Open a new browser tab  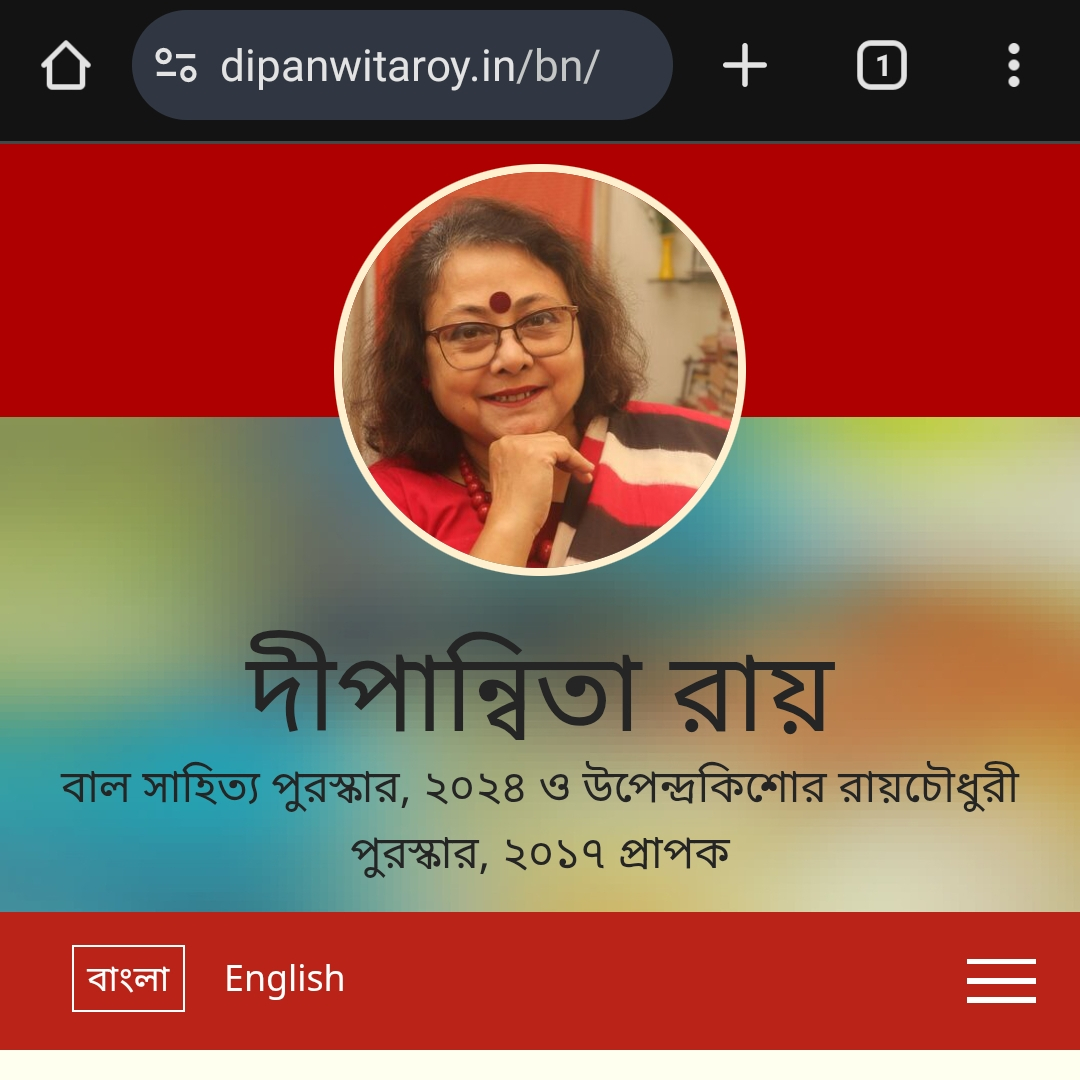point(745,66)
